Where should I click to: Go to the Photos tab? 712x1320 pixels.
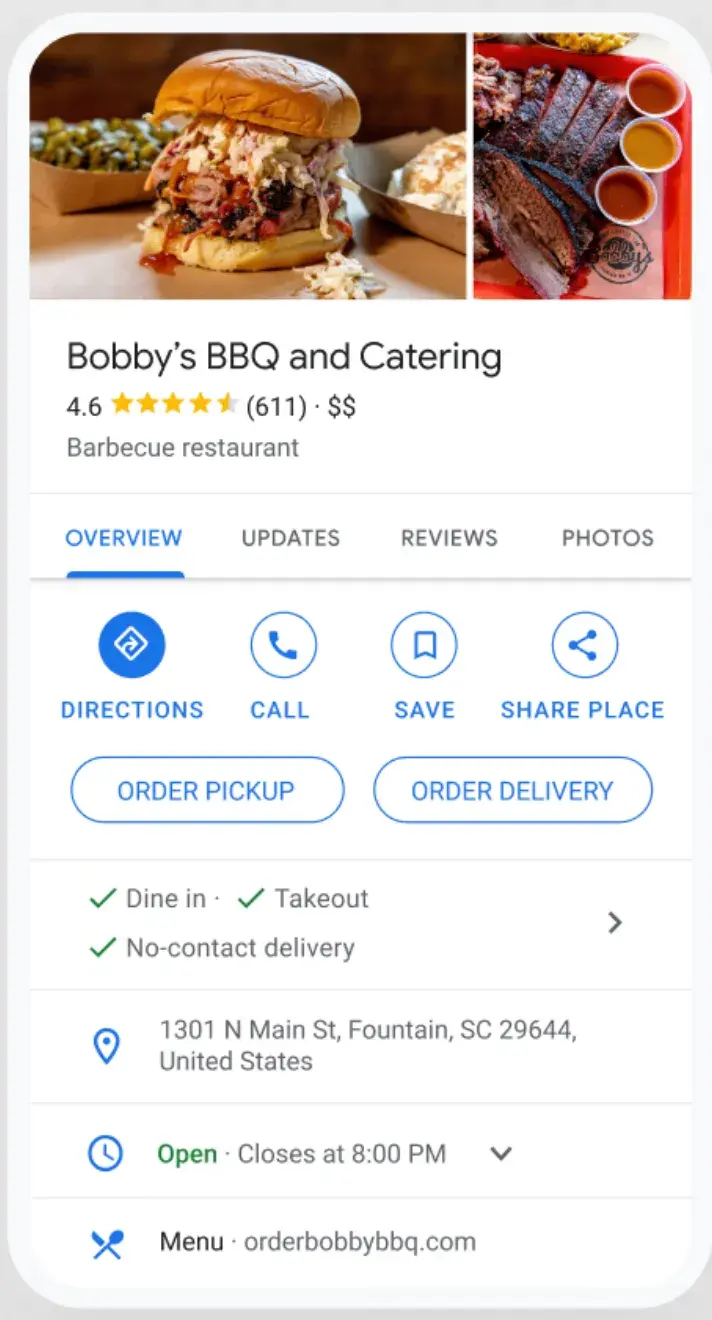607,538
